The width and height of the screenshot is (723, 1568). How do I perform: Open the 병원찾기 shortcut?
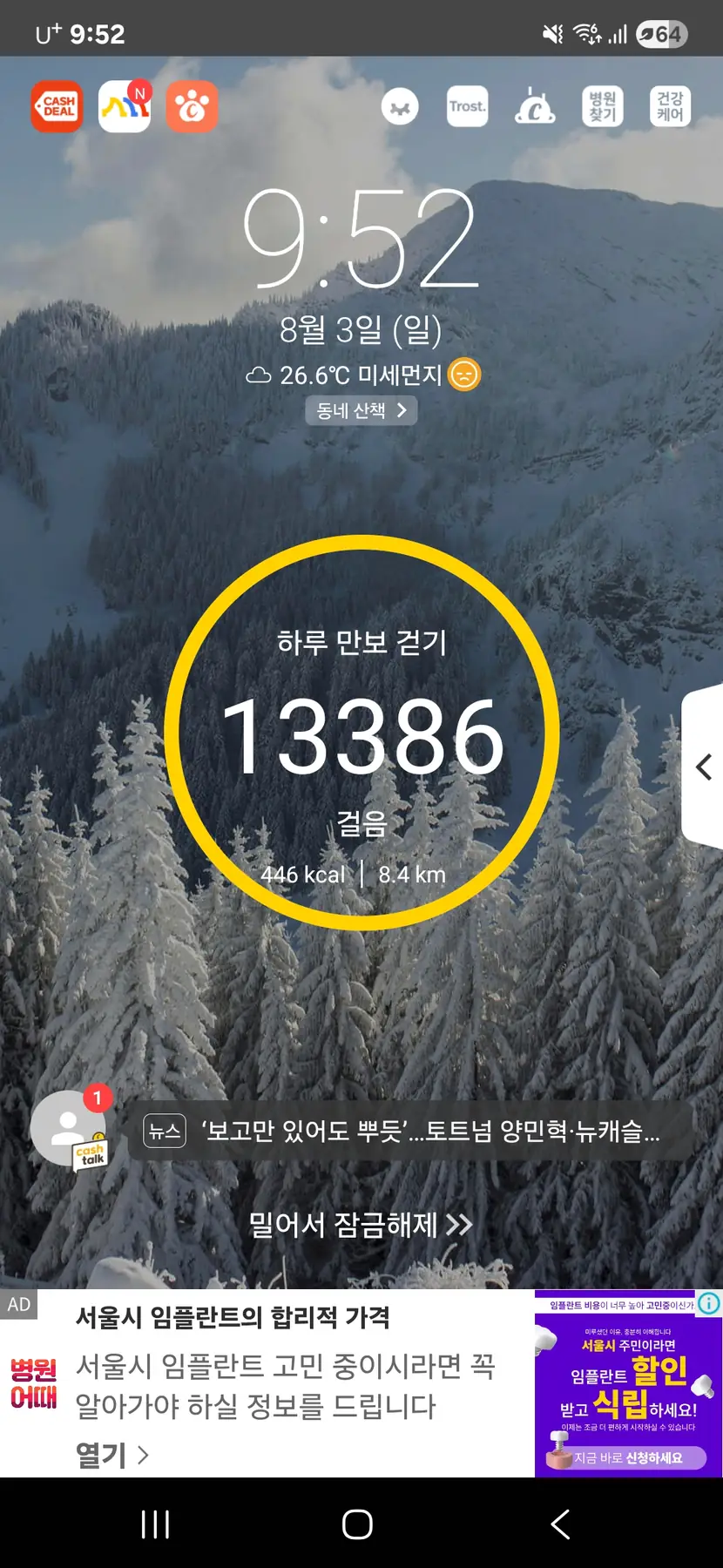(x=602, y=107)
